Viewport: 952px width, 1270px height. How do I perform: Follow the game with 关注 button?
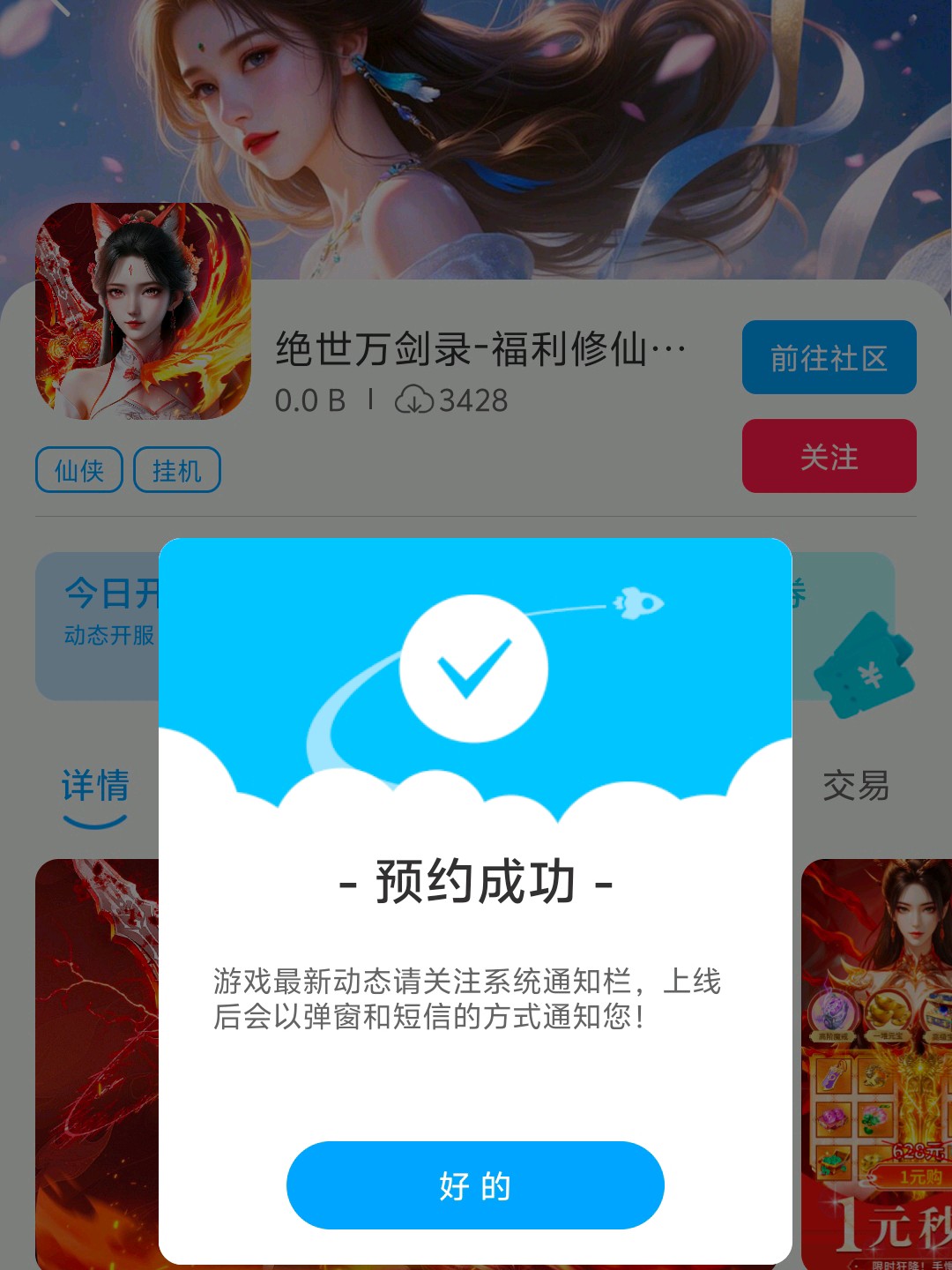pyautogui.click(x=829, y=456)
